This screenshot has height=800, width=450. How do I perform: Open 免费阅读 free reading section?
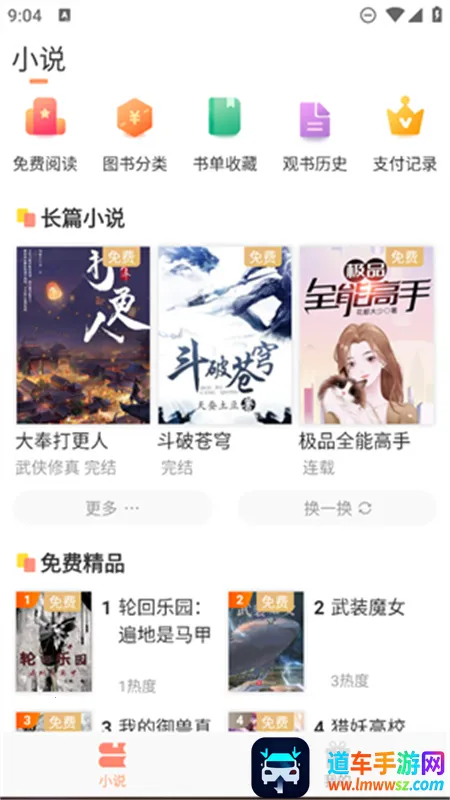pos(45,135)
